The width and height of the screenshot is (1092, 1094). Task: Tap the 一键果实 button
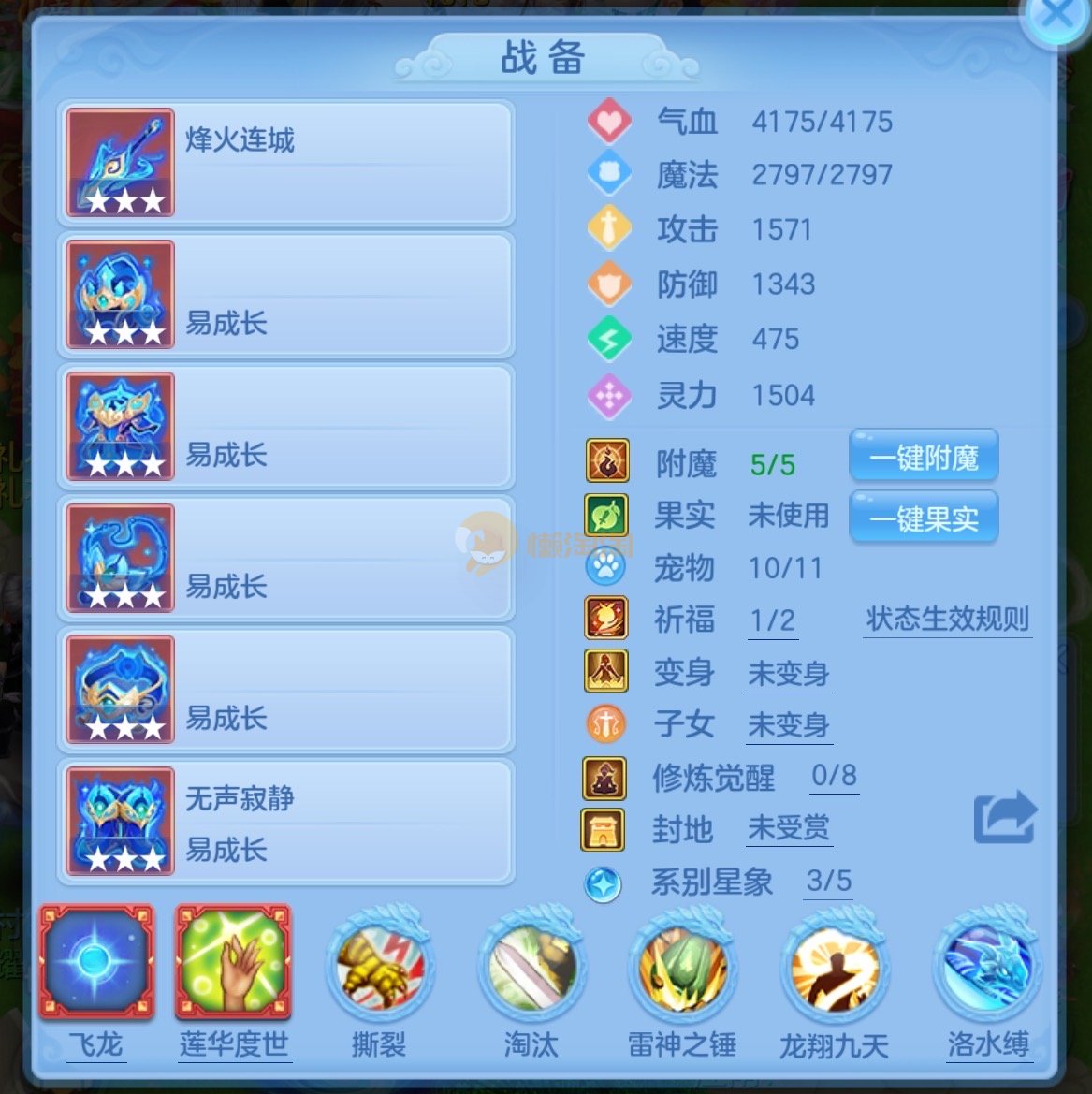tap(924, 518)
